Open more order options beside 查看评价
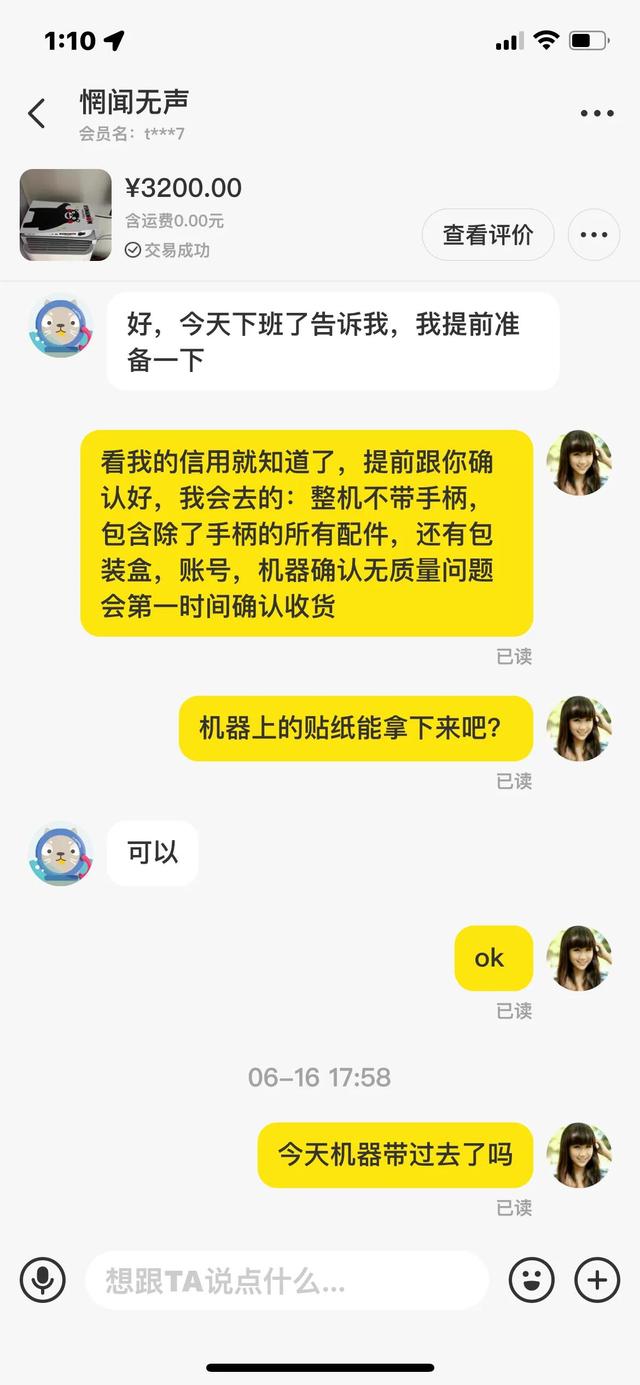The height and width of the screenshot is (1385, 640). pyautogui.click(x=594, y=236)
